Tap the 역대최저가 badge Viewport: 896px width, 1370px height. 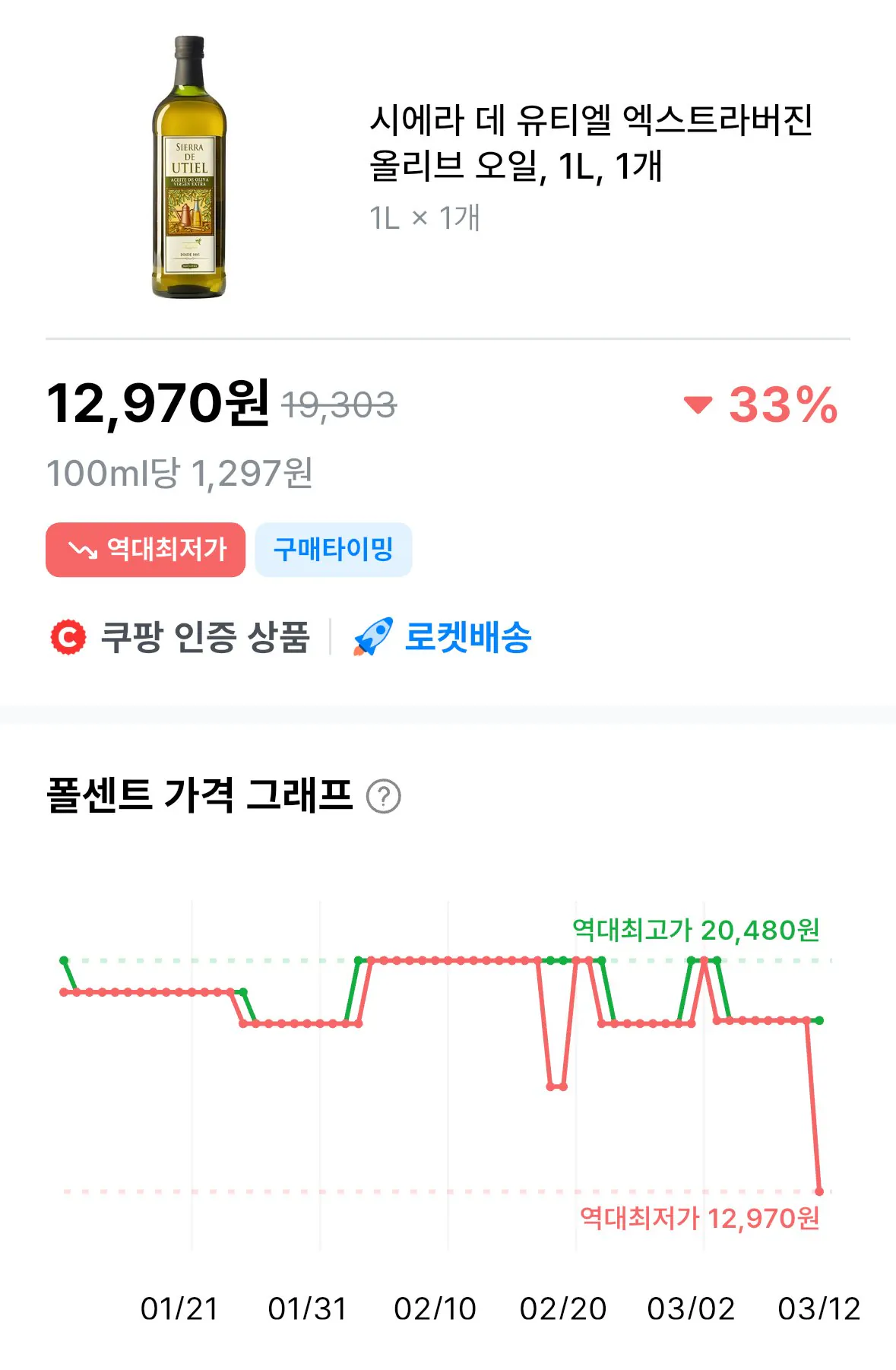[146, 549]
